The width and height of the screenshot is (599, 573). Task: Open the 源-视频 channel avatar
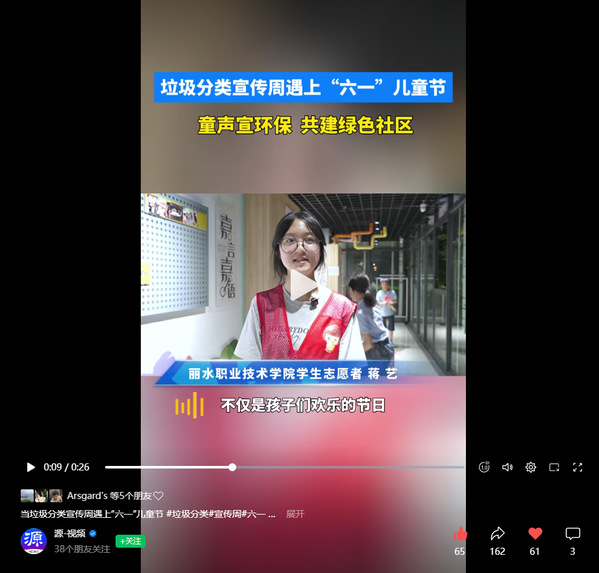coord(34,541)
